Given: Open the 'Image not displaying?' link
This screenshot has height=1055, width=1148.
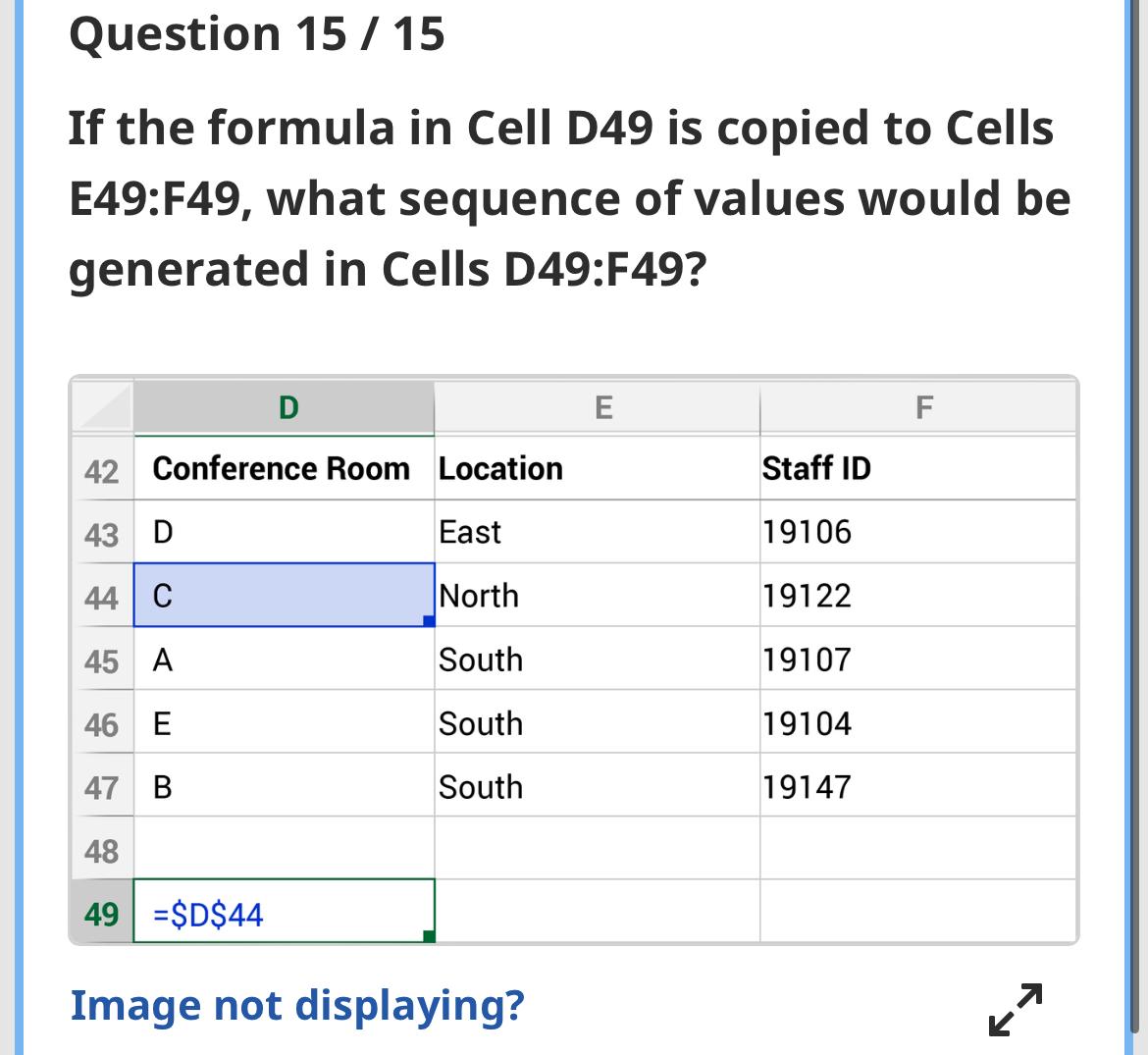Looking at the screenshot, I should [297, 1006].
